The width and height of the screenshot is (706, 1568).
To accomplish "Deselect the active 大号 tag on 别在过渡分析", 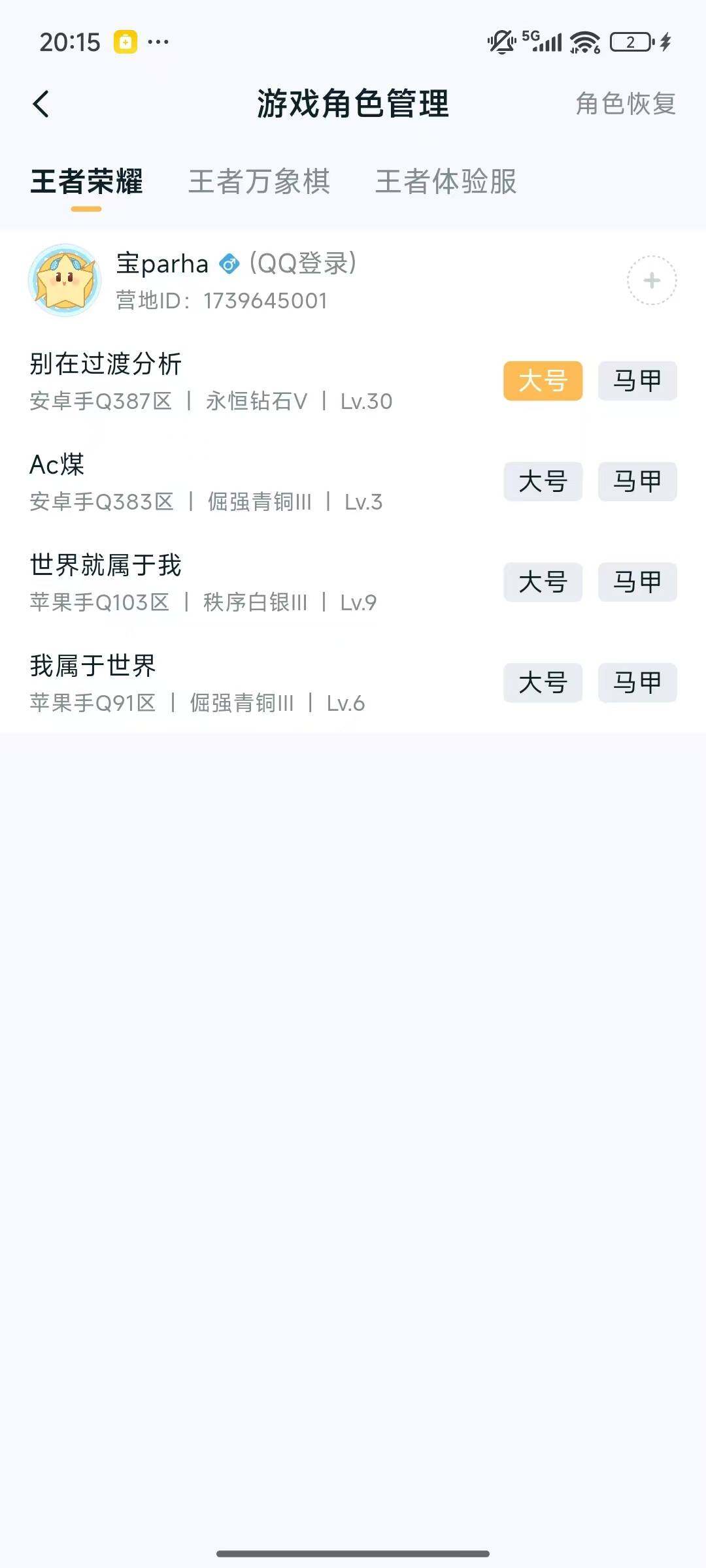I will 543,382.
